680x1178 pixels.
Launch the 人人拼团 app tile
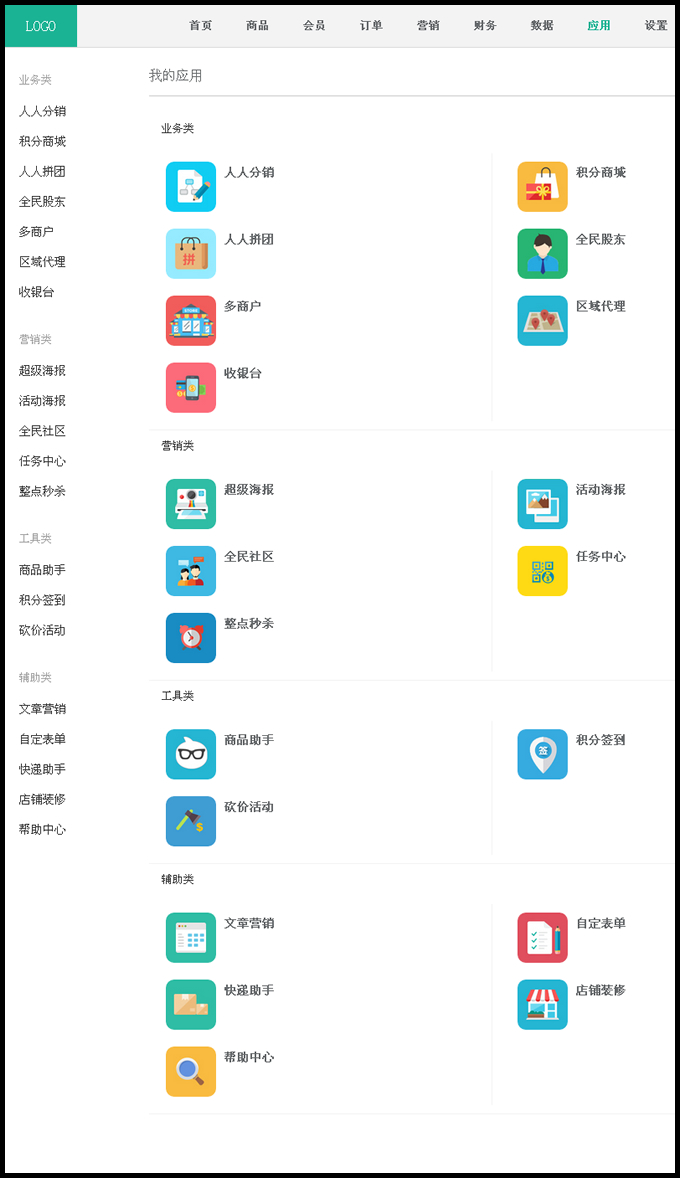coord(191,254)
